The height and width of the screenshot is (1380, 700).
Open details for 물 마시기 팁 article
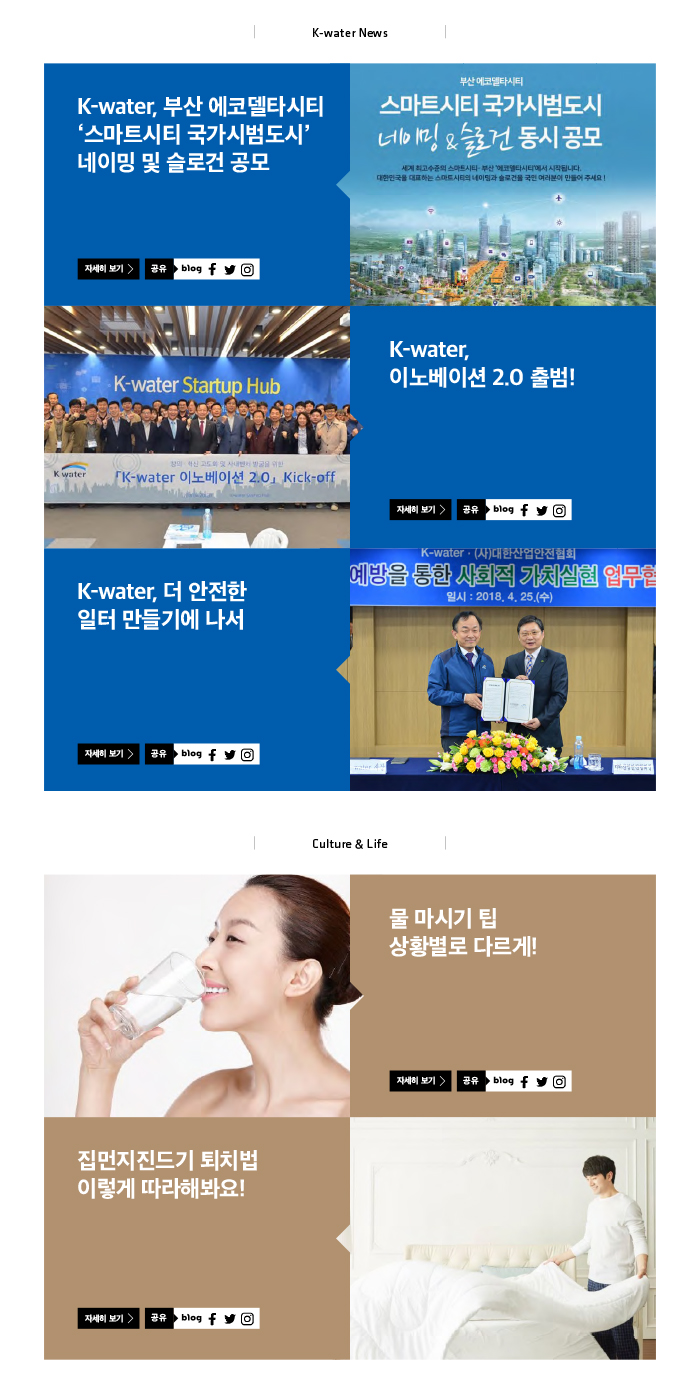pos(420,1081)
